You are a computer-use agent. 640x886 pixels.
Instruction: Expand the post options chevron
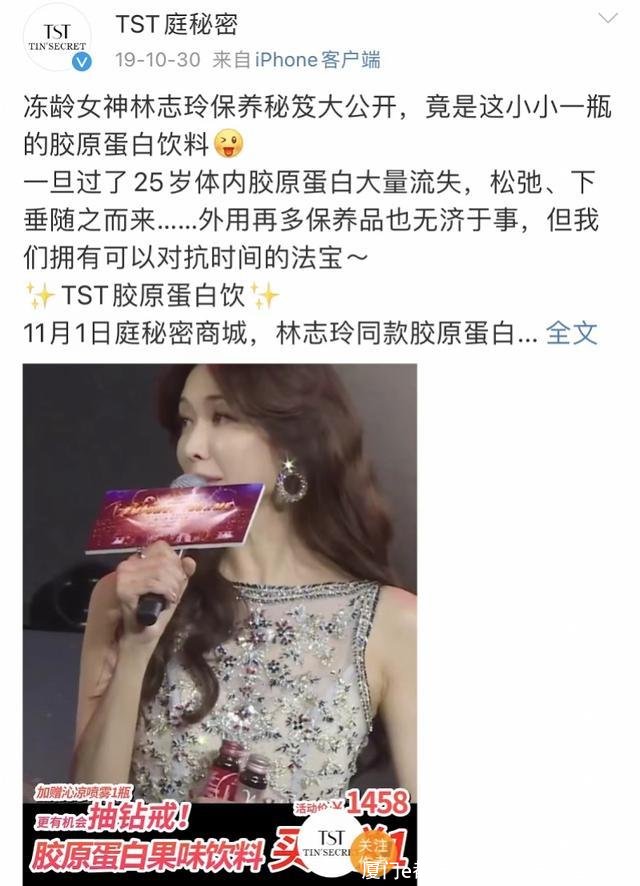607,20
